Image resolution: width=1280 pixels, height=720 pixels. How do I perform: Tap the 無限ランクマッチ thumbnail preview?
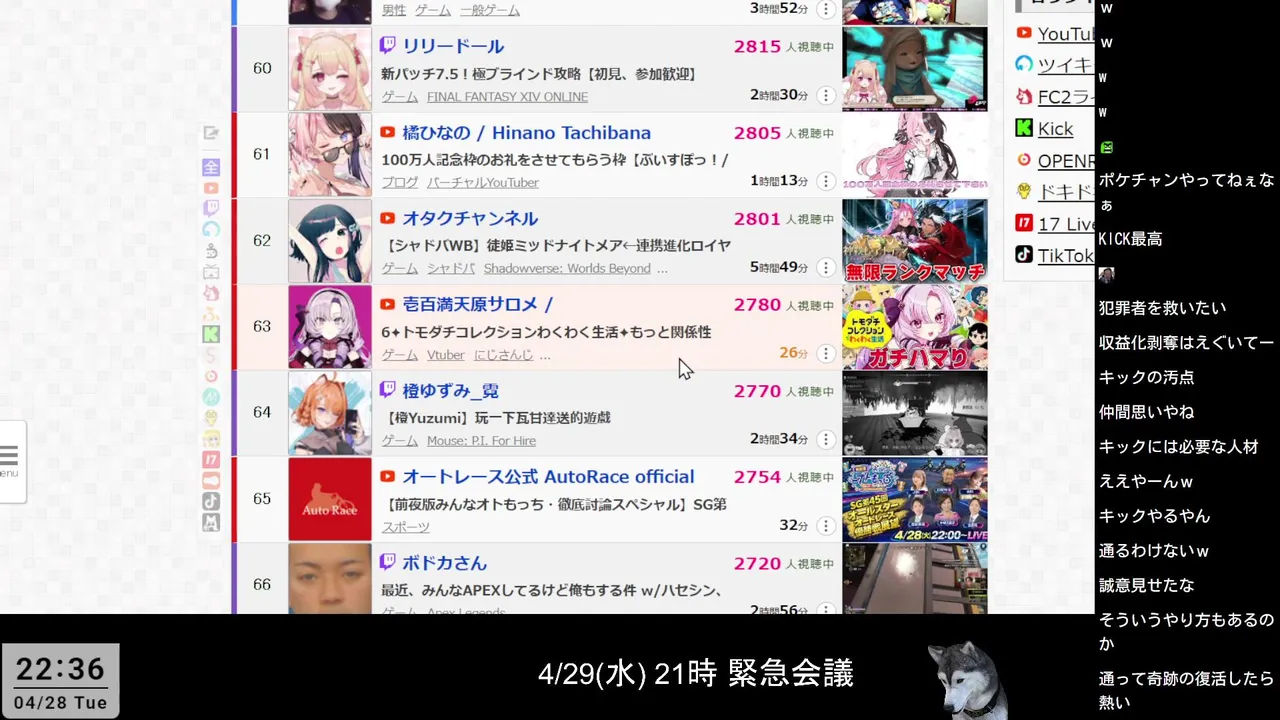tap(914, 241)
